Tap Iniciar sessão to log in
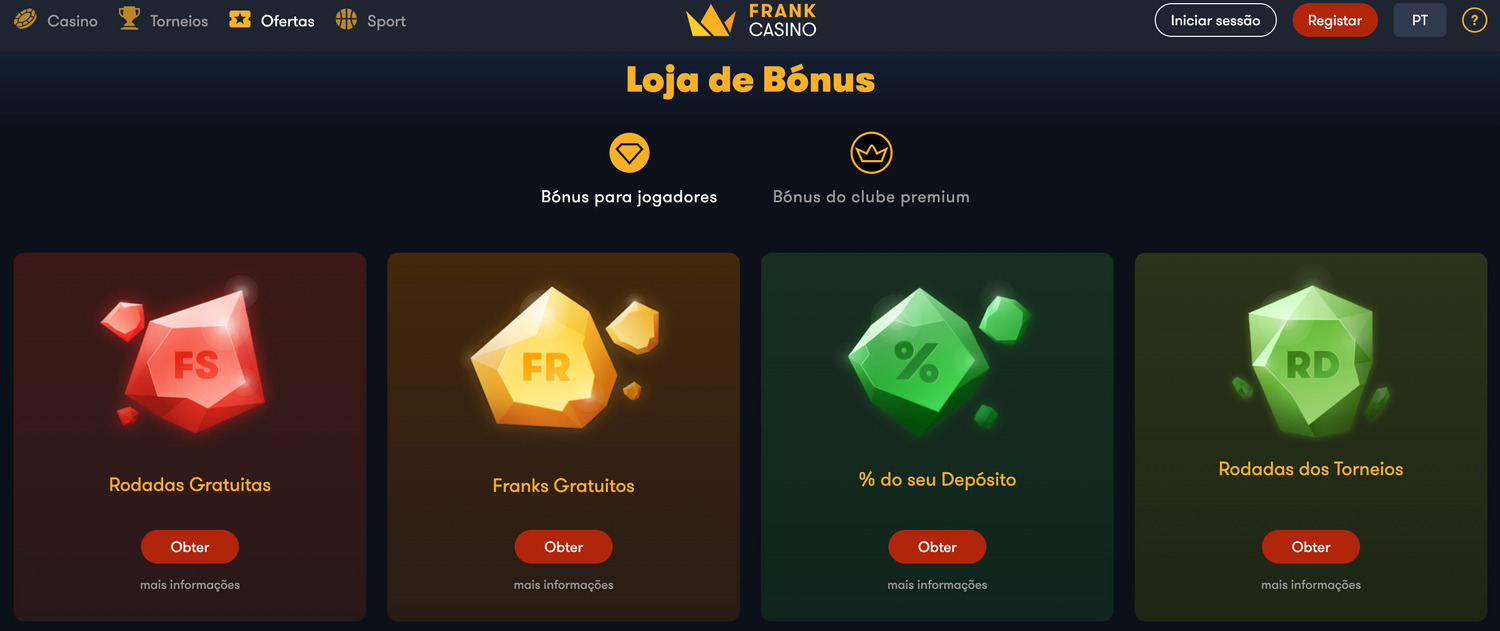This screenshot has height=631, width=1500. [x=1215, y=21]
